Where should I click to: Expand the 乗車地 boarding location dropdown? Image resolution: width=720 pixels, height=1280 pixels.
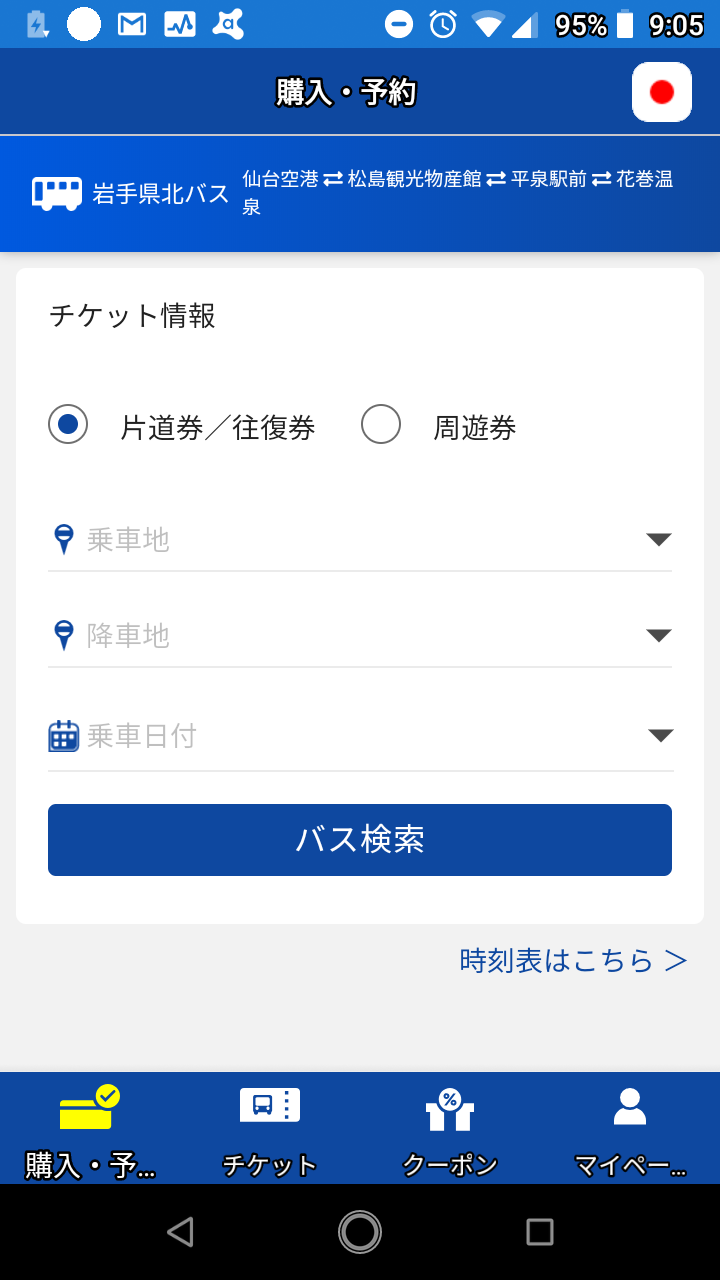click(360, 540)
